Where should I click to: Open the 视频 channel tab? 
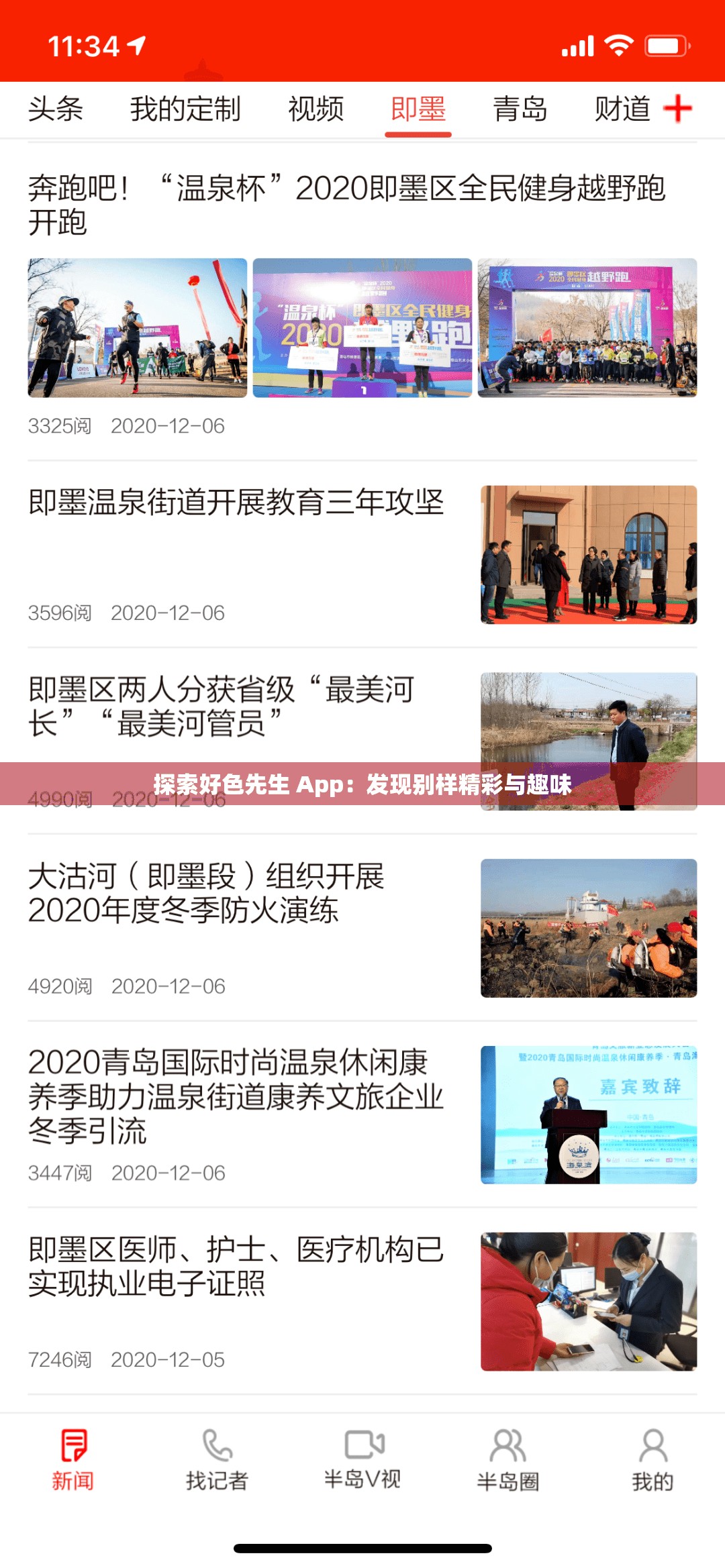tap(316, 109)
